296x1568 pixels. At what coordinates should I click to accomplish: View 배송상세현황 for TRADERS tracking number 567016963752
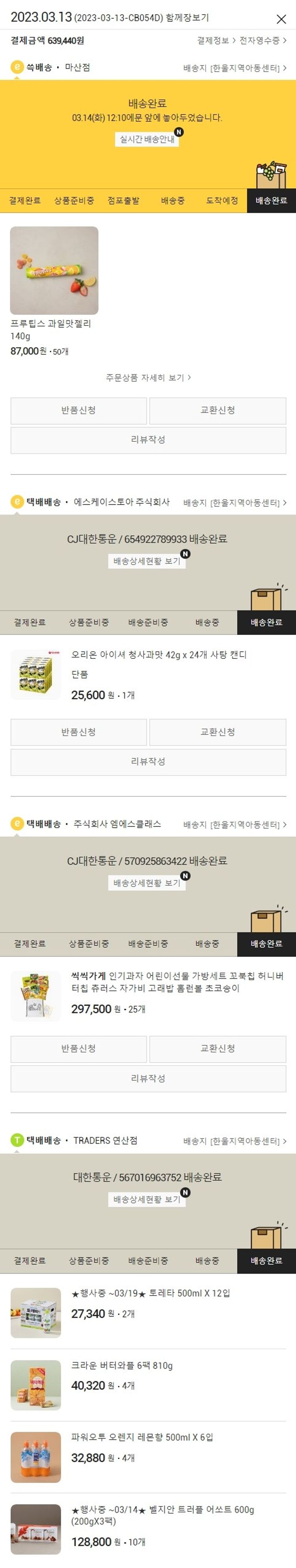pos(147,1199)
